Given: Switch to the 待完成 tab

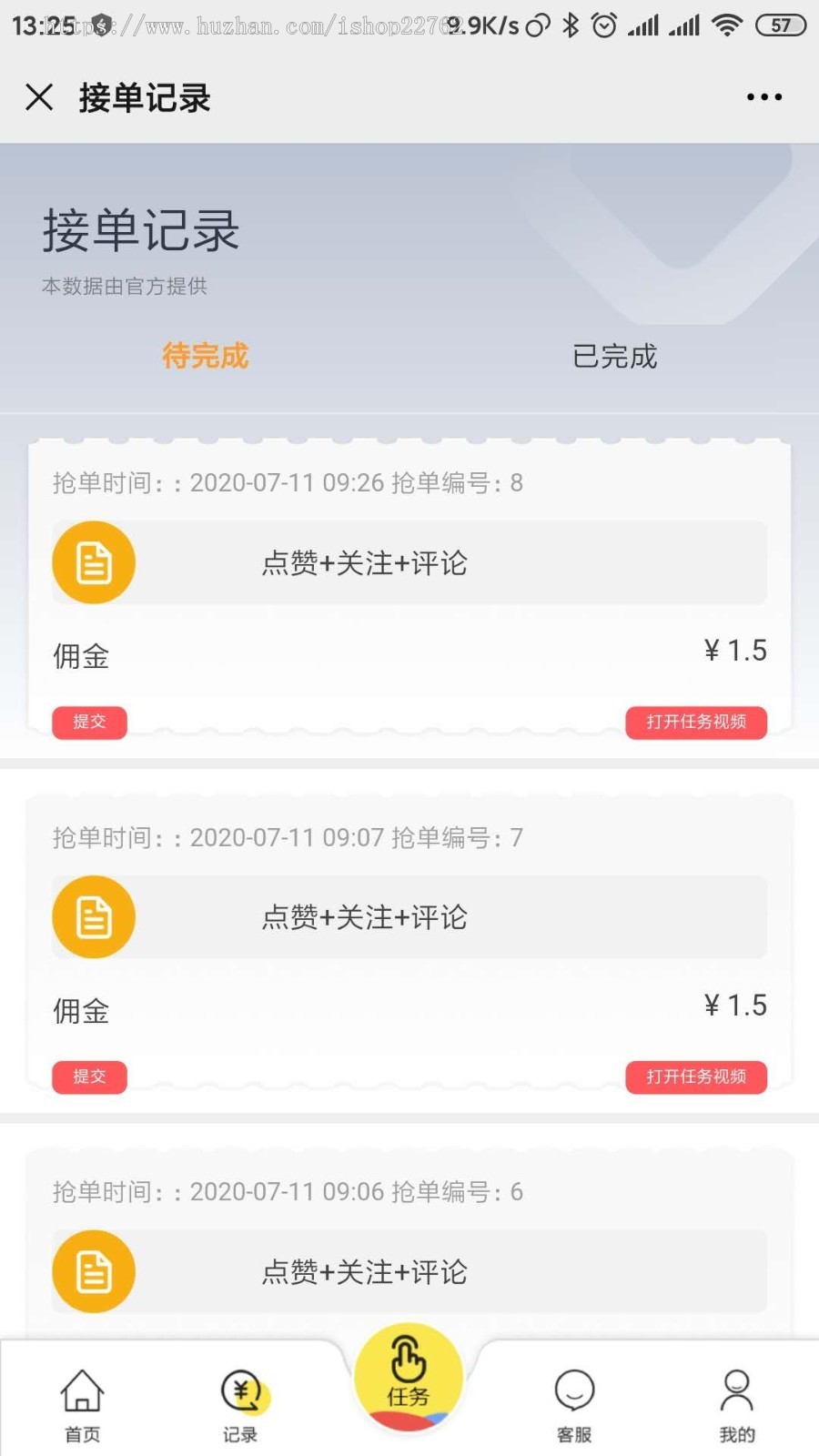Looking at the screenshot, I should (x=205, y=356).
